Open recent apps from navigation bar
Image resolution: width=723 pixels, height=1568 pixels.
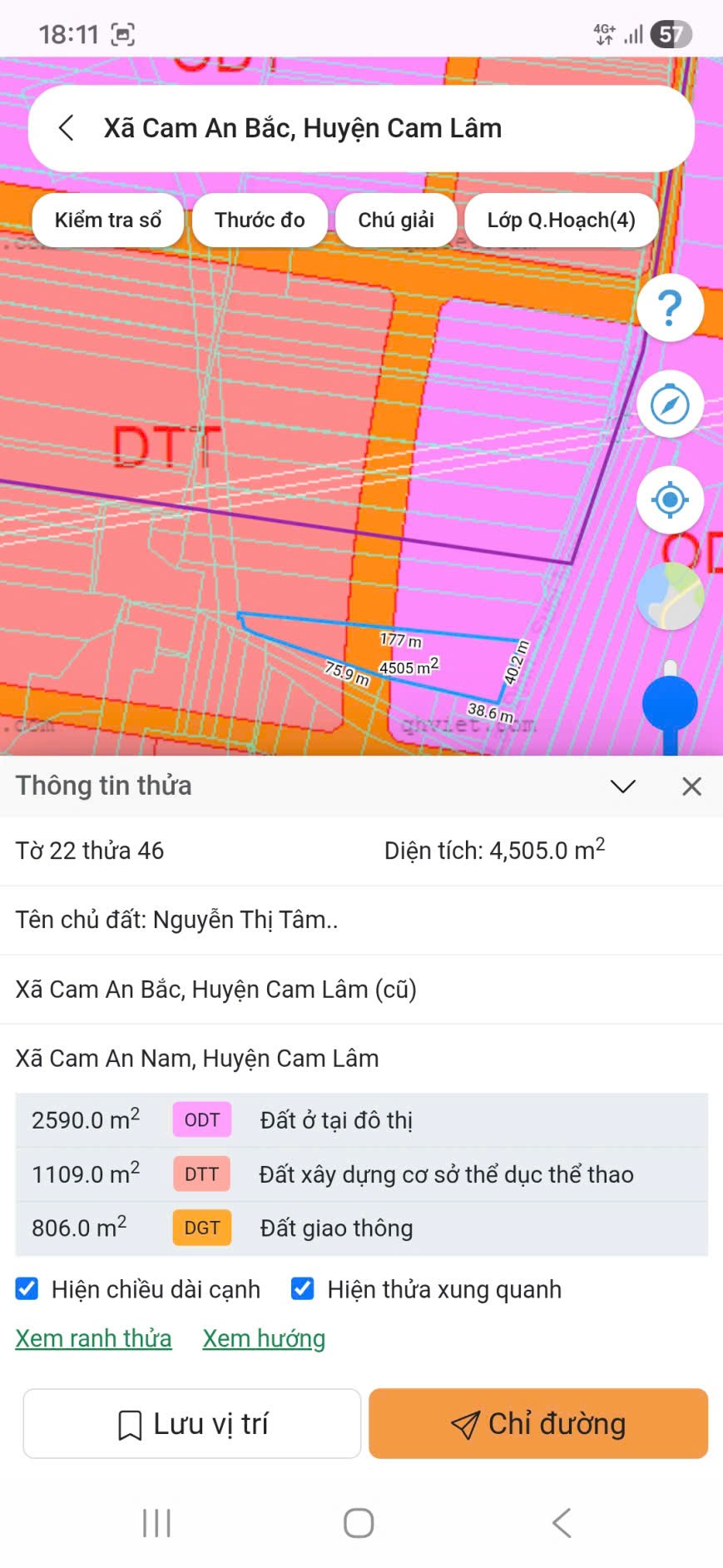click(156, 1523)
